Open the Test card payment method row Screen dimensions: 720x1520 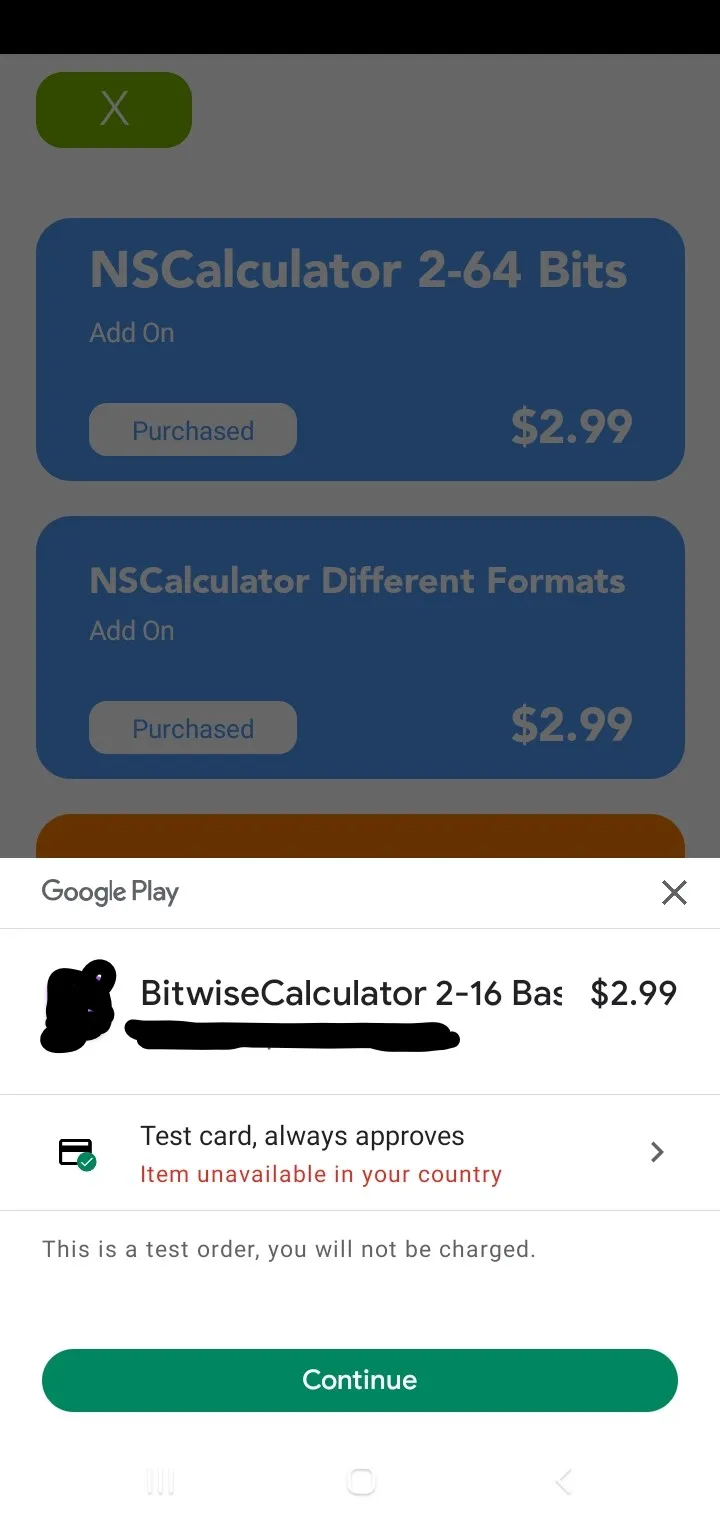[360, 1153]
